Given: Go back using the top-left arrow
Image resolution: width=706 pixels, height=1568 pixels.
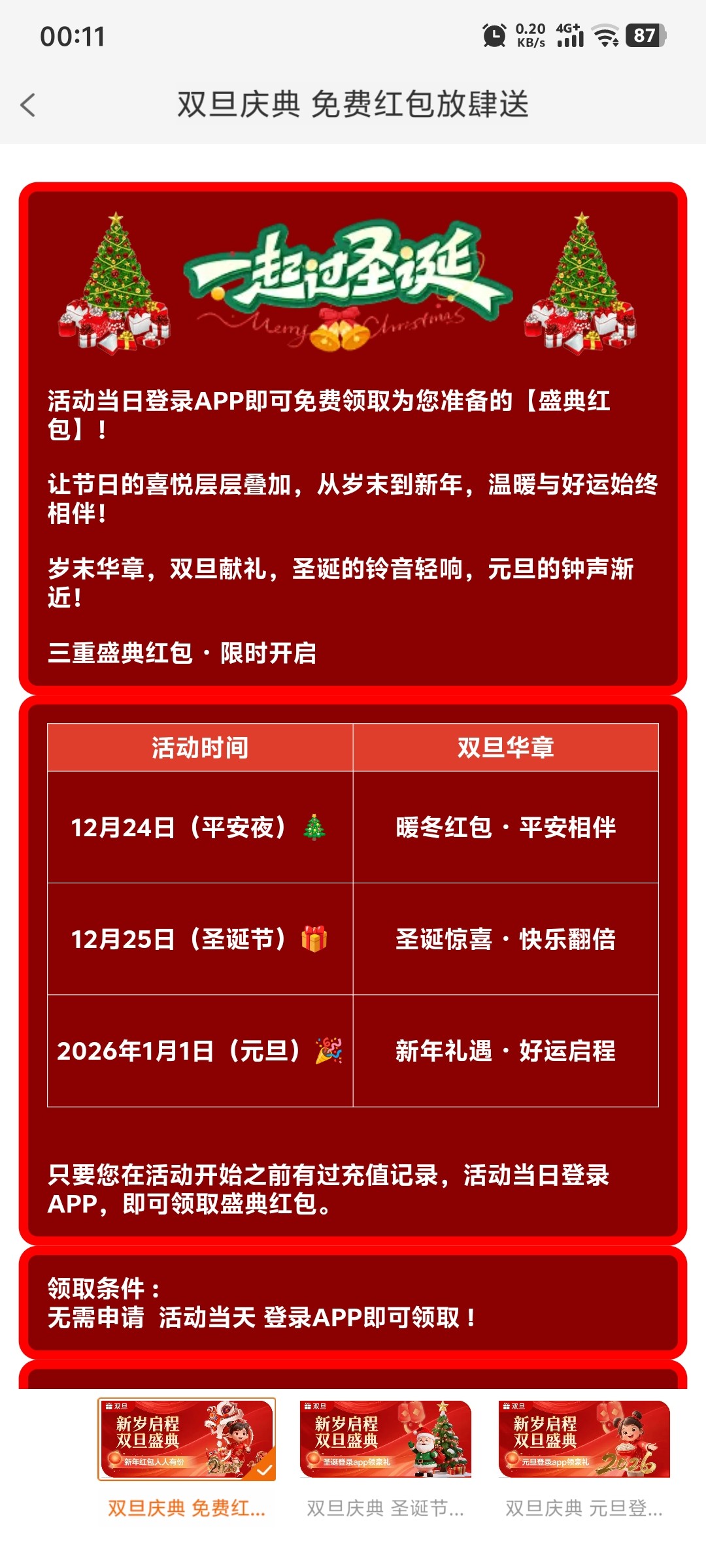Looking at the screenshot, I should point(28,105).
